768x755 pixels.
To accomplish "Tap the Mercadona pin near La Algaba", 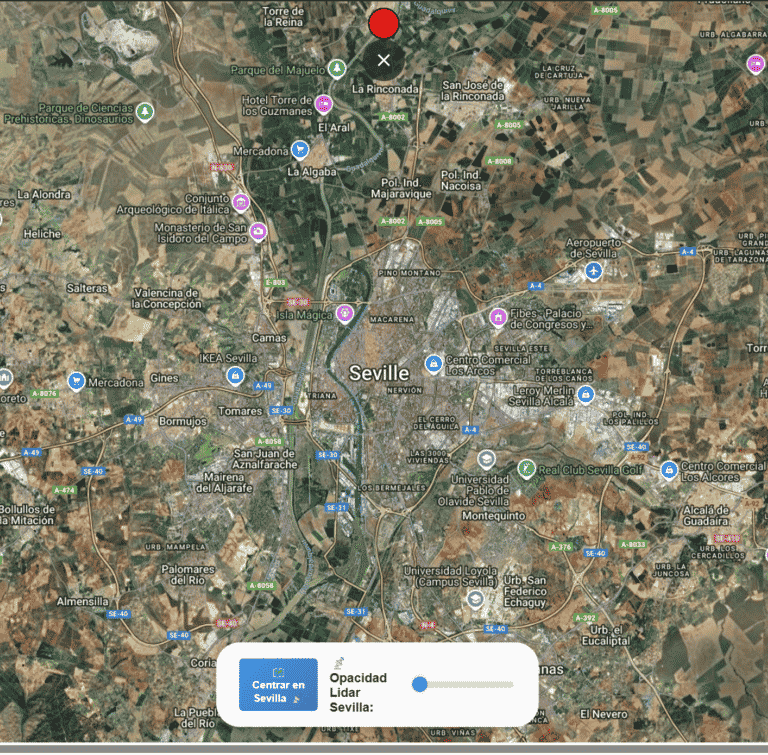I will point(299,151).
